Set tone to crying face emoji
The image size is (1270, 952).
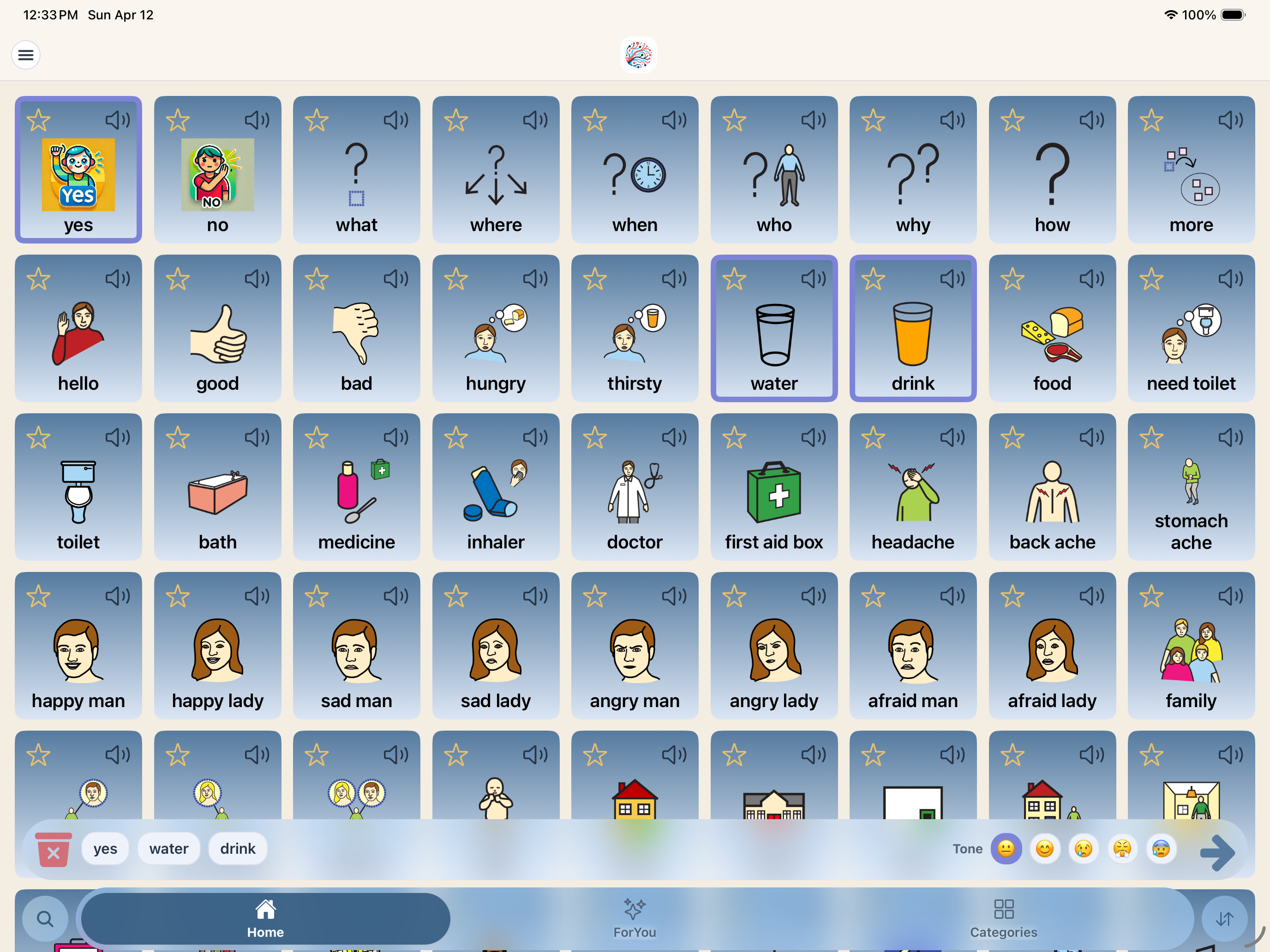[1083, 849]
